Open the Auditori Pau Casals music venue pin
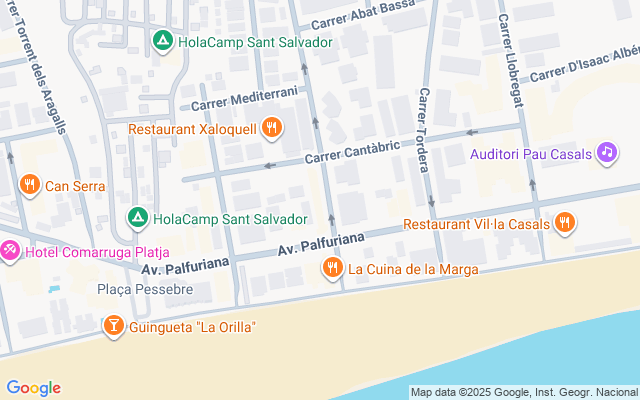Screen dimensions: 640x400 (605, 153)
